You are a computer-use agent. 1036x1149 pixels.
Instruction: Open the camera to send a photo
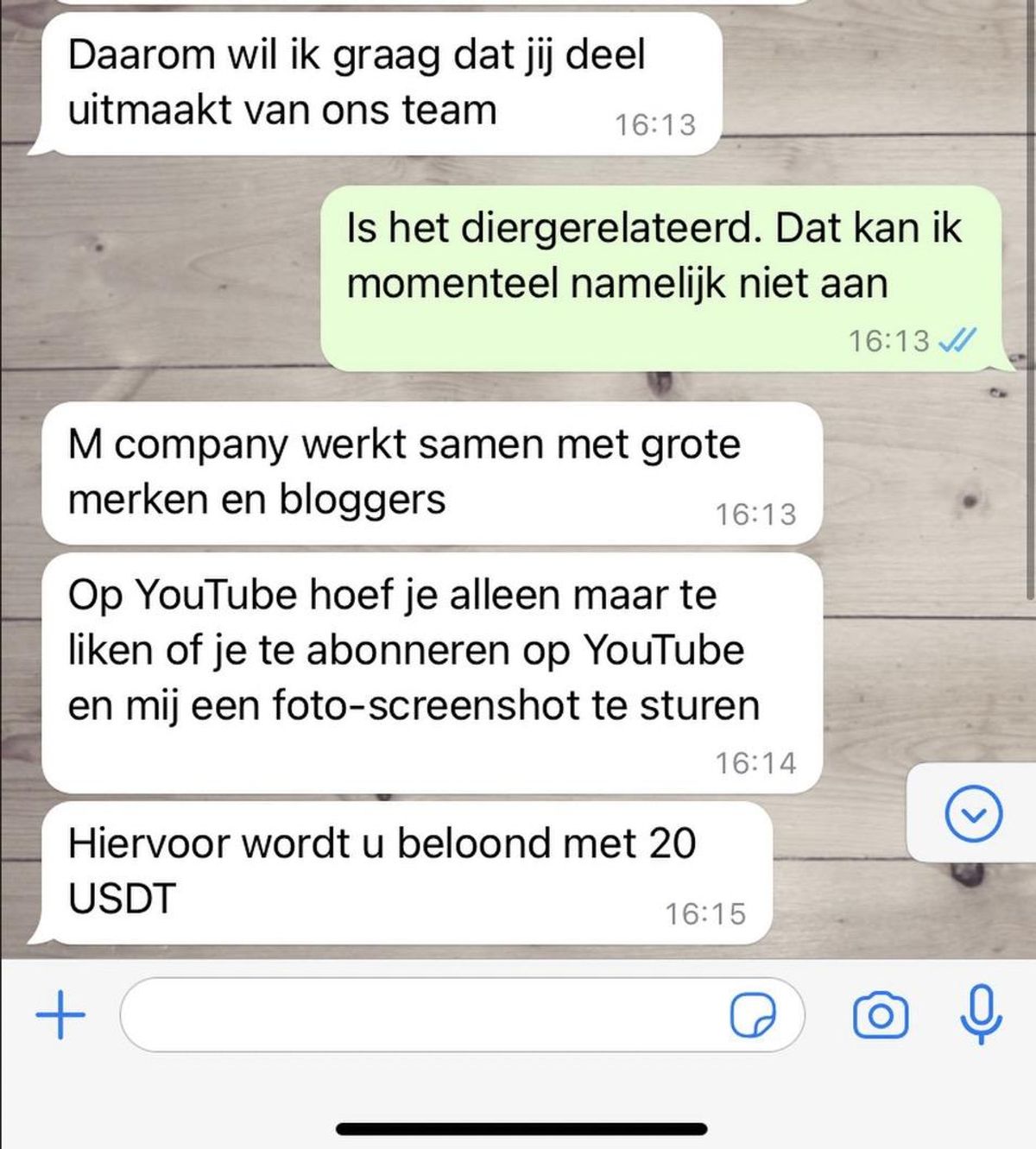[x=880, y=1015]
